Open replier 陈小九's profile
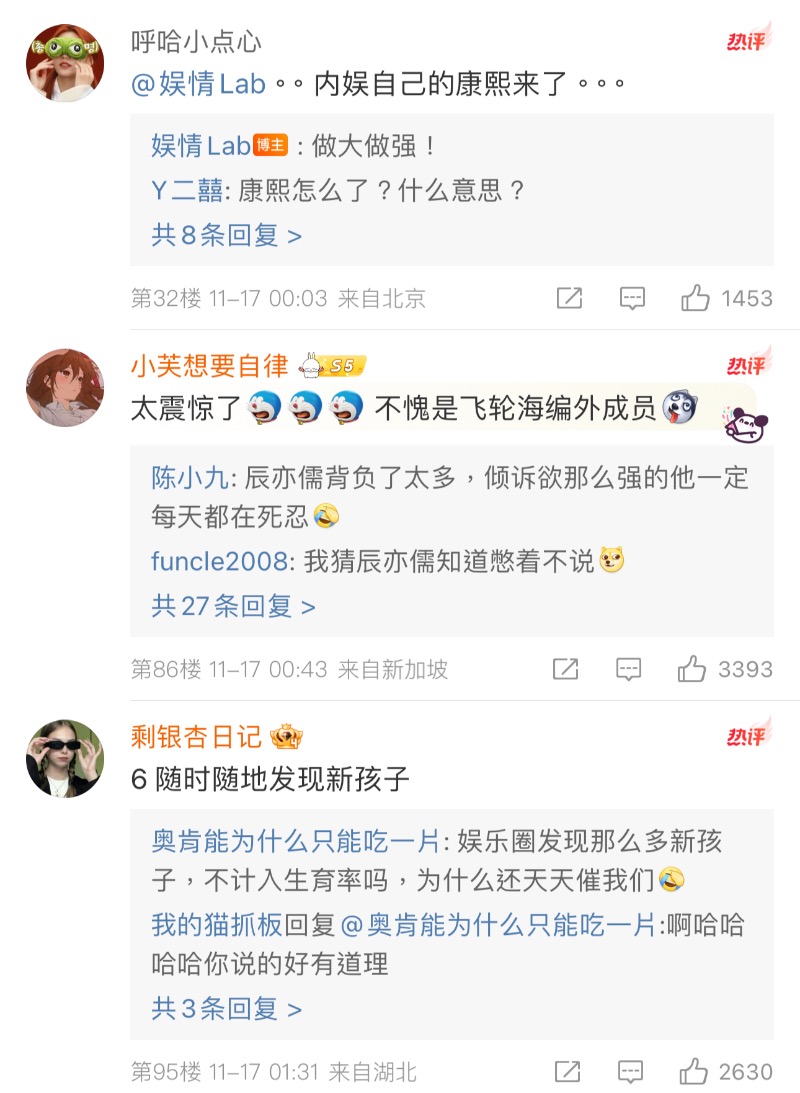 [191, 478]
